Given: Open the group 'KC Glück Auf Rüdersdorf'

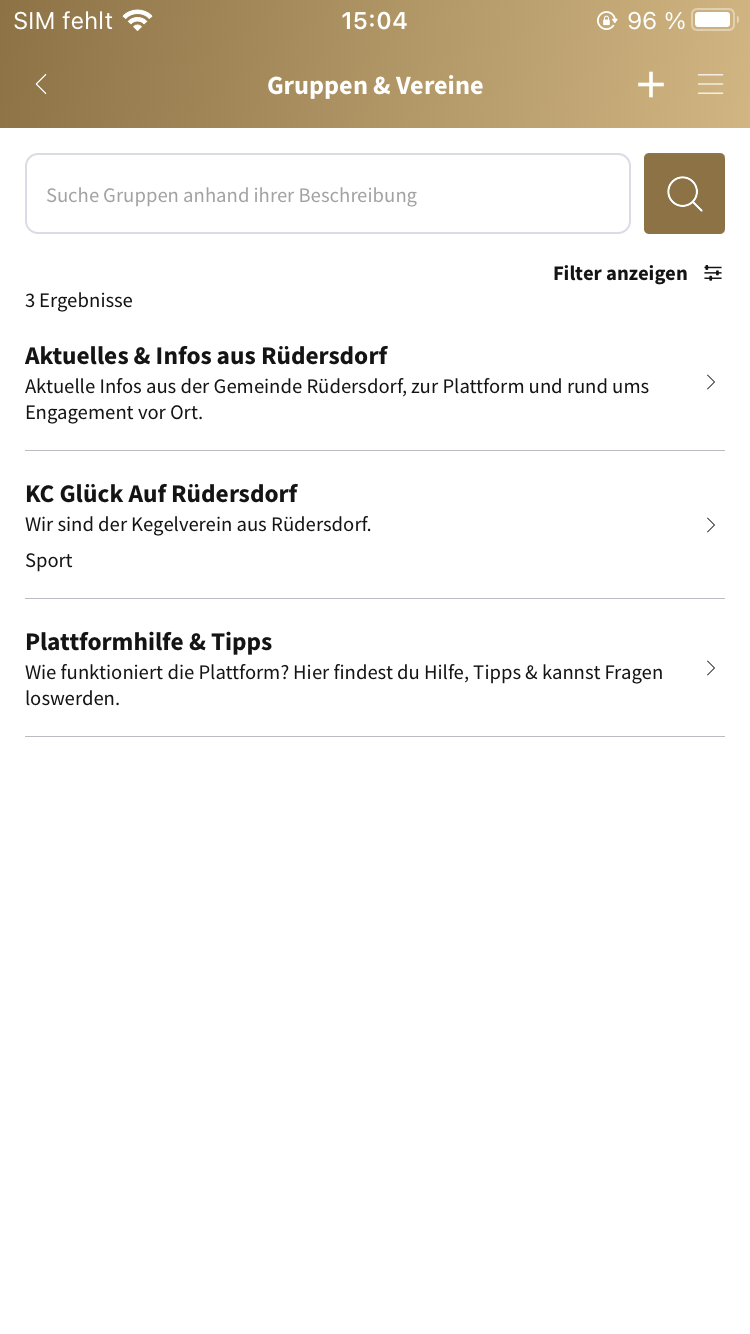Looking at the screenshot, I should [x=161, y=493].
